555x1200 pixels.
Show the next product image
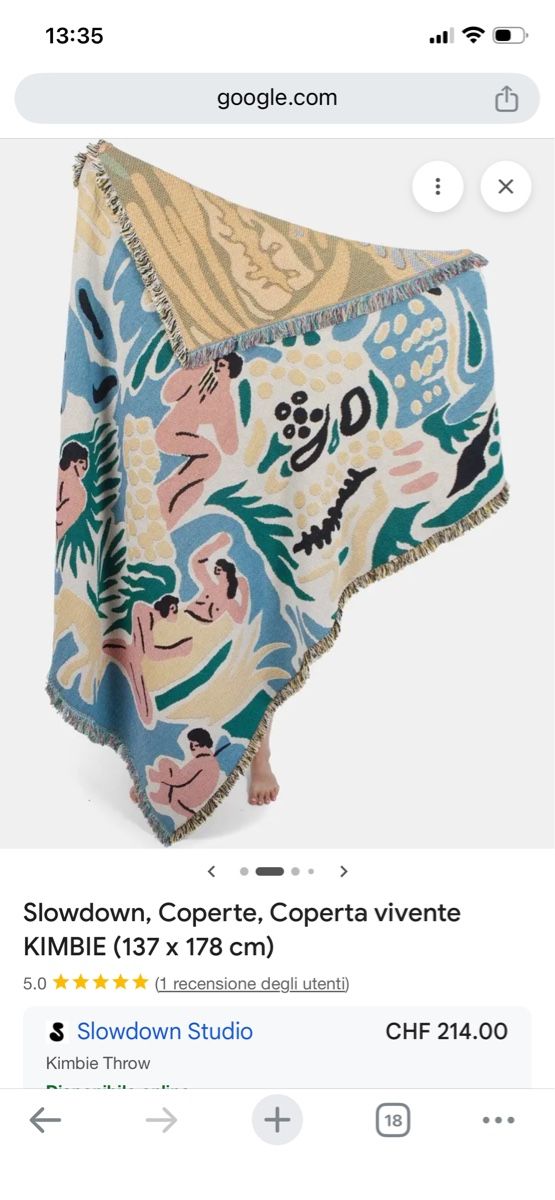344,871
